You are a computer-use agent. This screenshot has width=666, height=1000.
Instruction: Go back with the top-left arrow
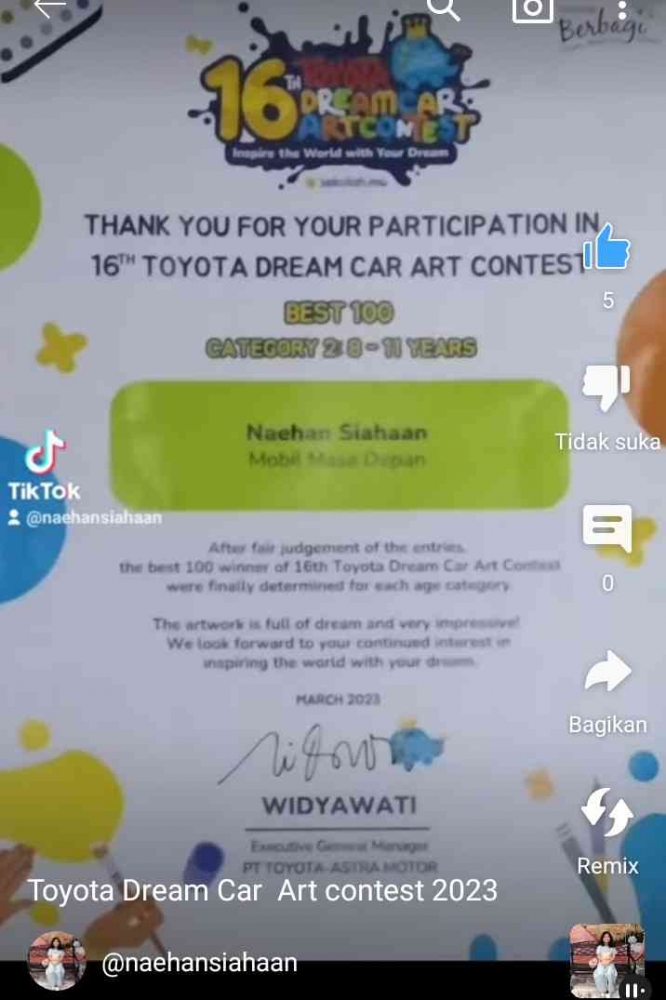pos(48,8)
